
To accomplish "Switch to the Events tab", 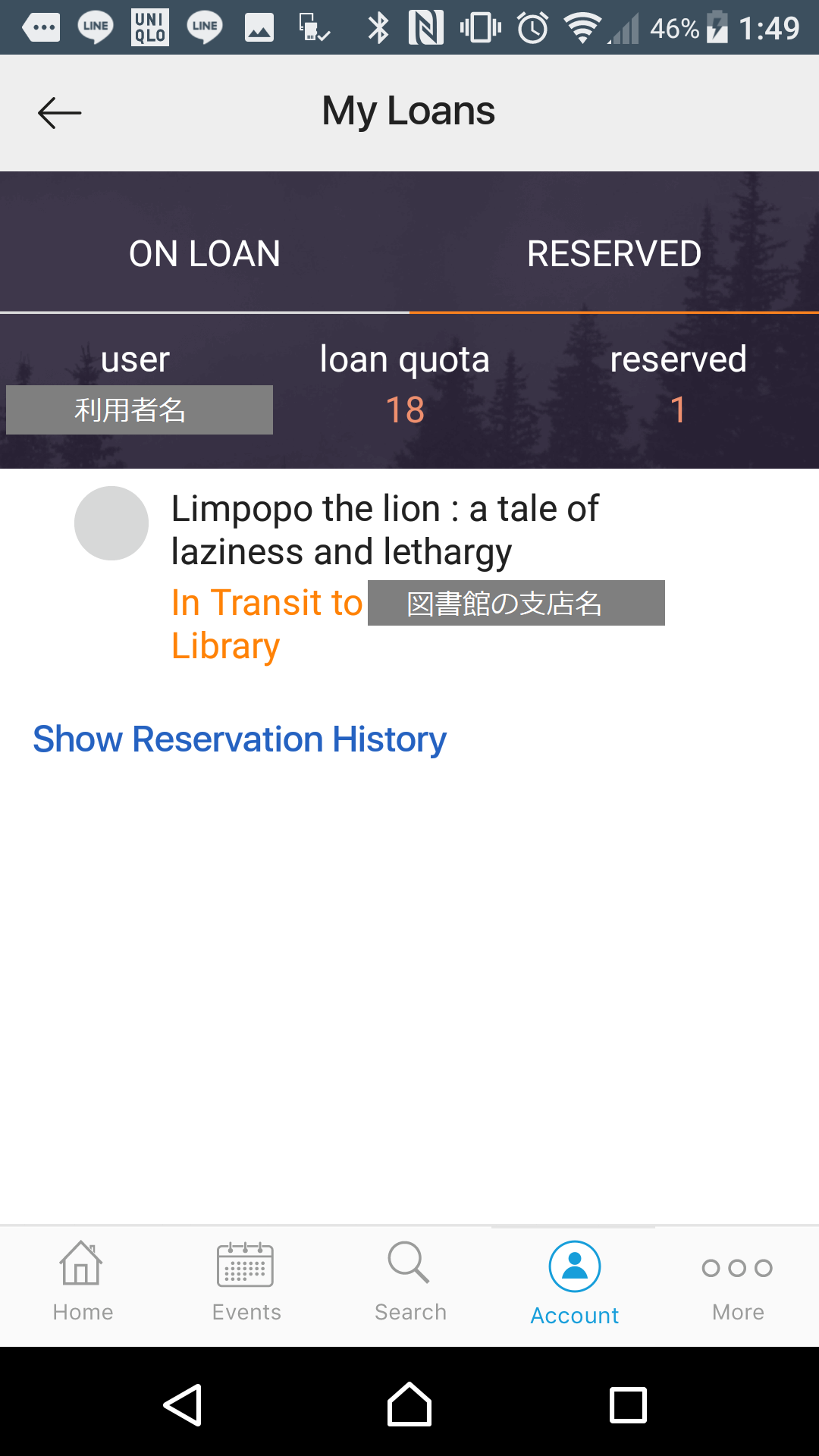I will [246, 1283].
